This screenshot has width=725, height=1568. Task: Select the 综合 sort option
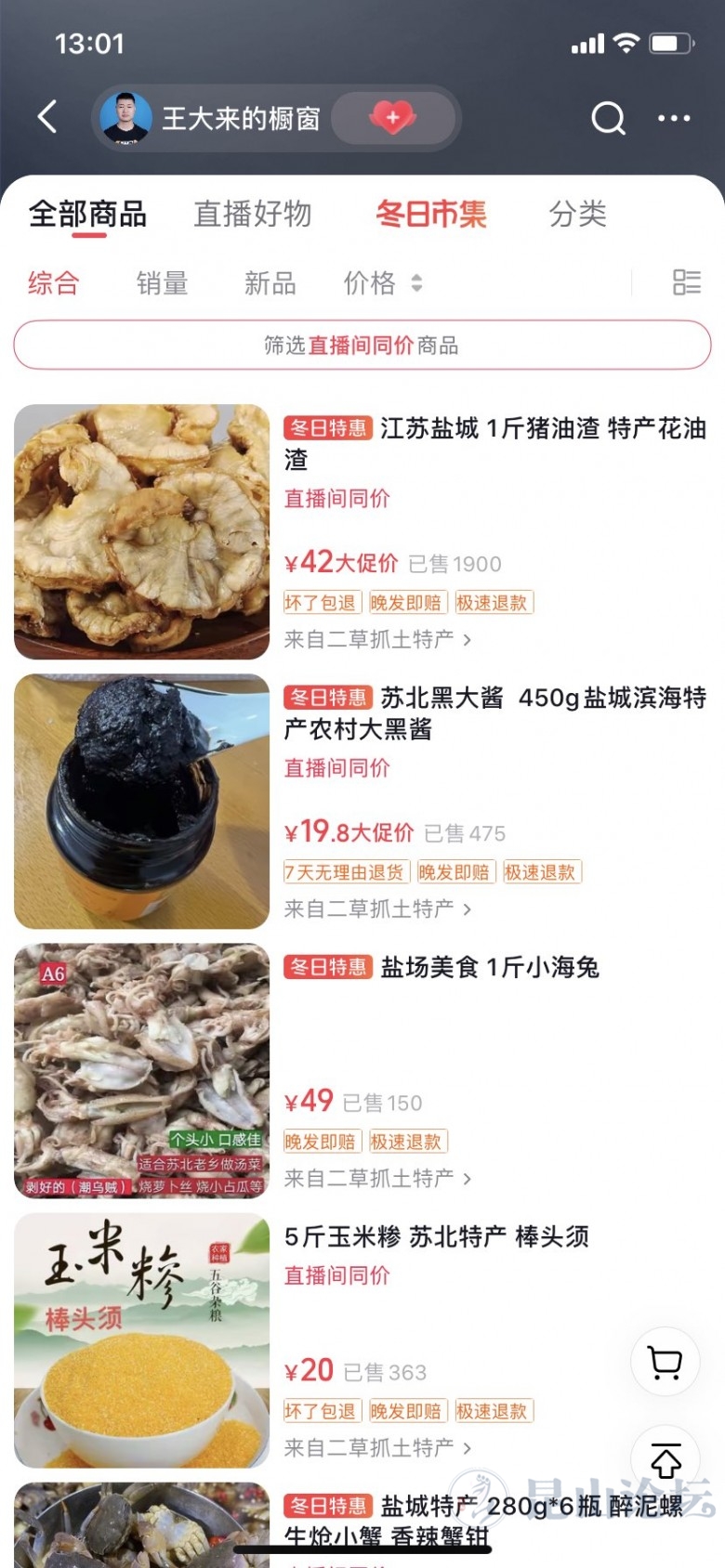tap(53, 283)
